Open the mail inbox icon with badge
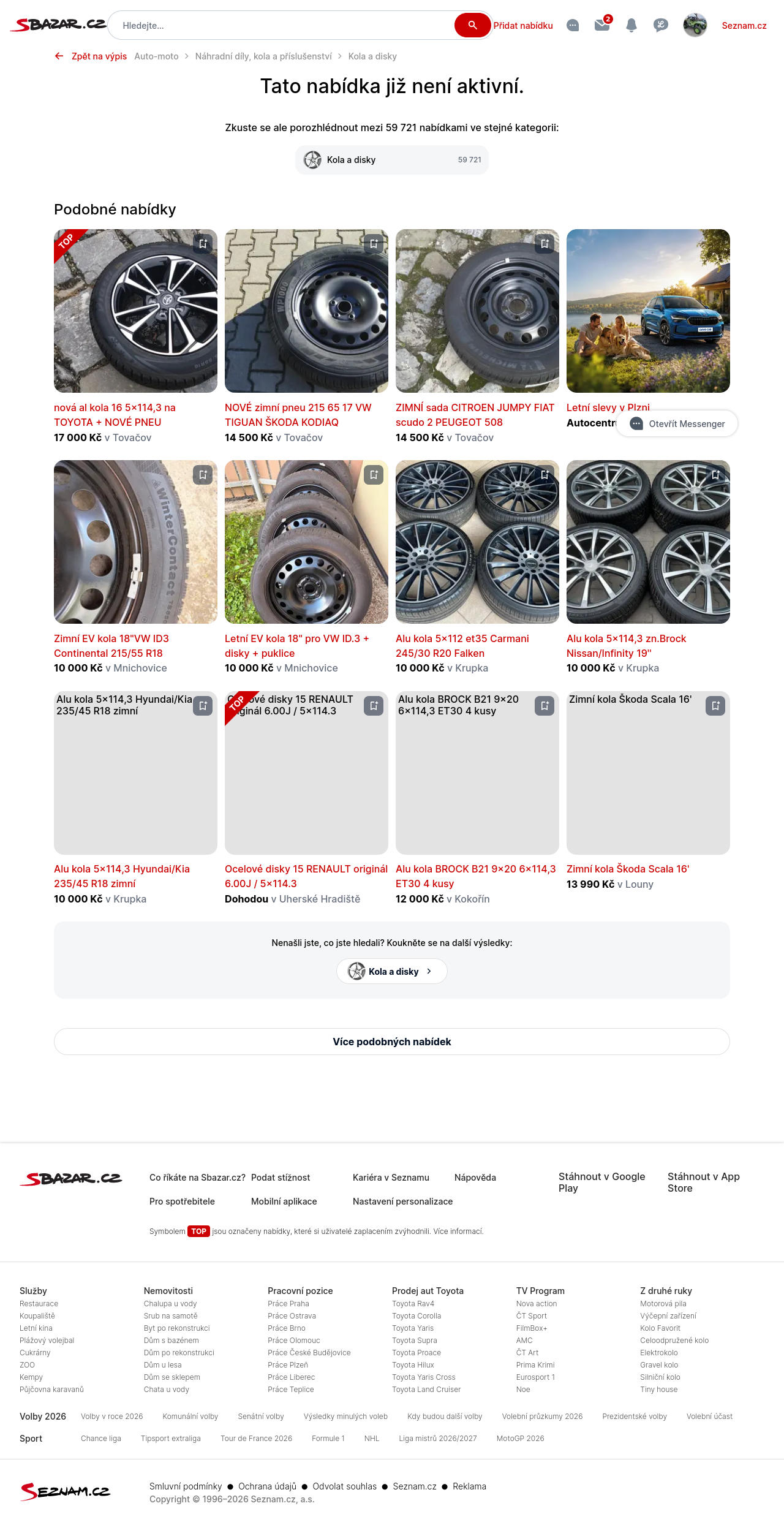The width and height of the screenshot is (784, 1525). pos(603,25)
